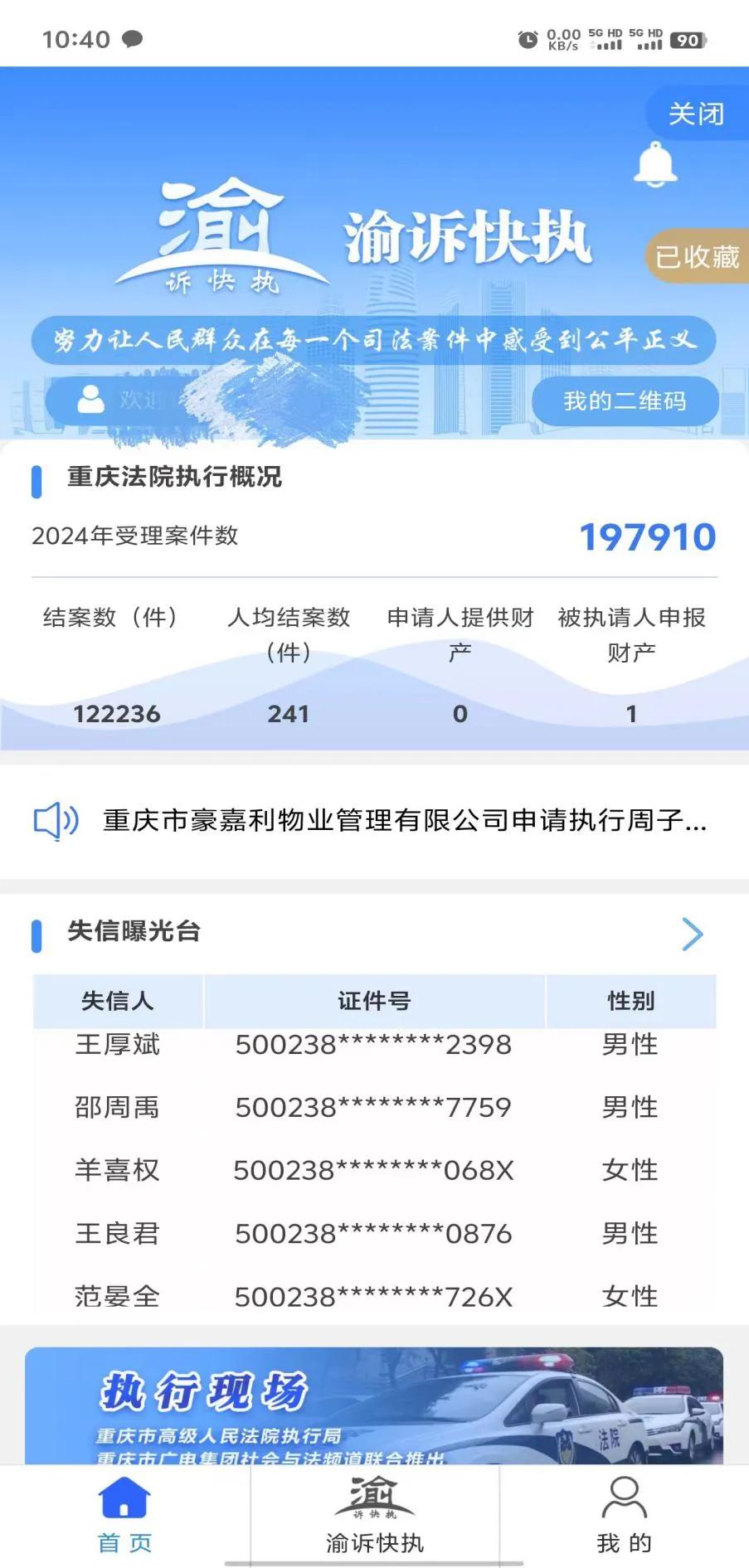Expand the 重庆法院执行概况 section header
This screenshot has width=749, height=1568.
coord(173,478)
